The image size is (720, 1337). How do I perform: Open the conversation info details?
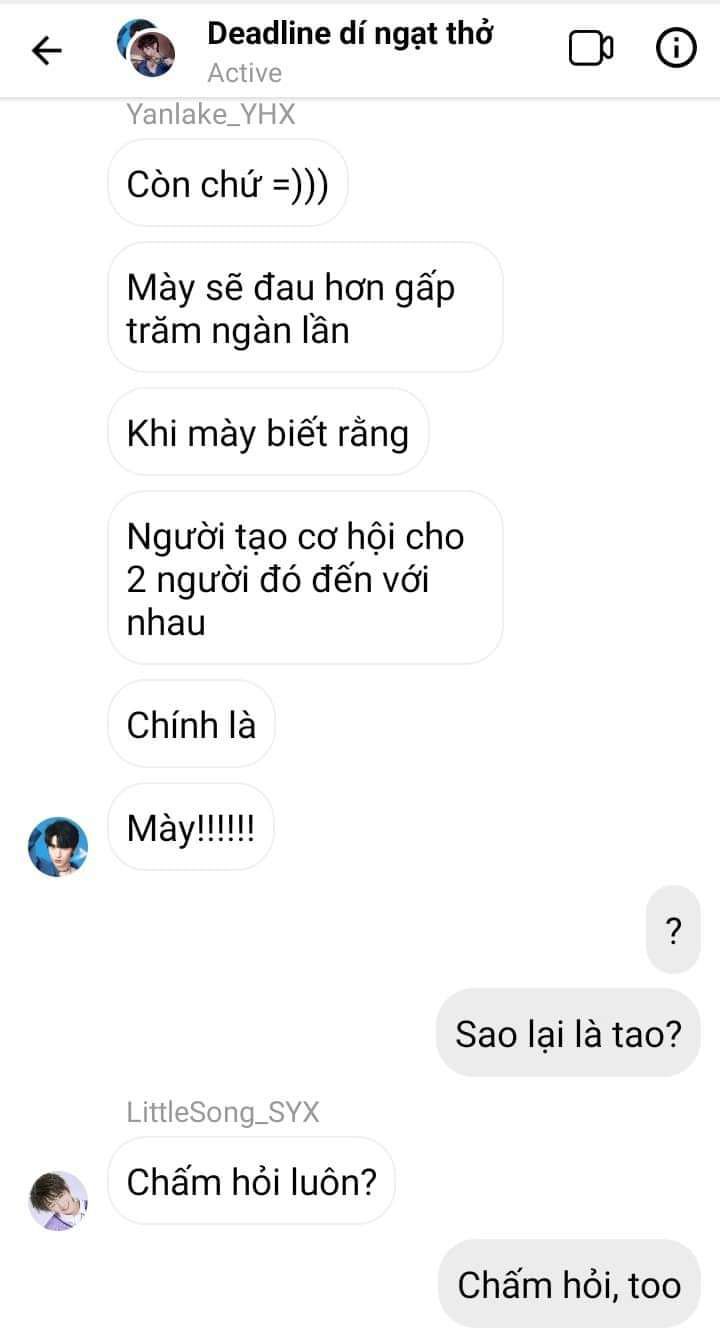[676, 48]
